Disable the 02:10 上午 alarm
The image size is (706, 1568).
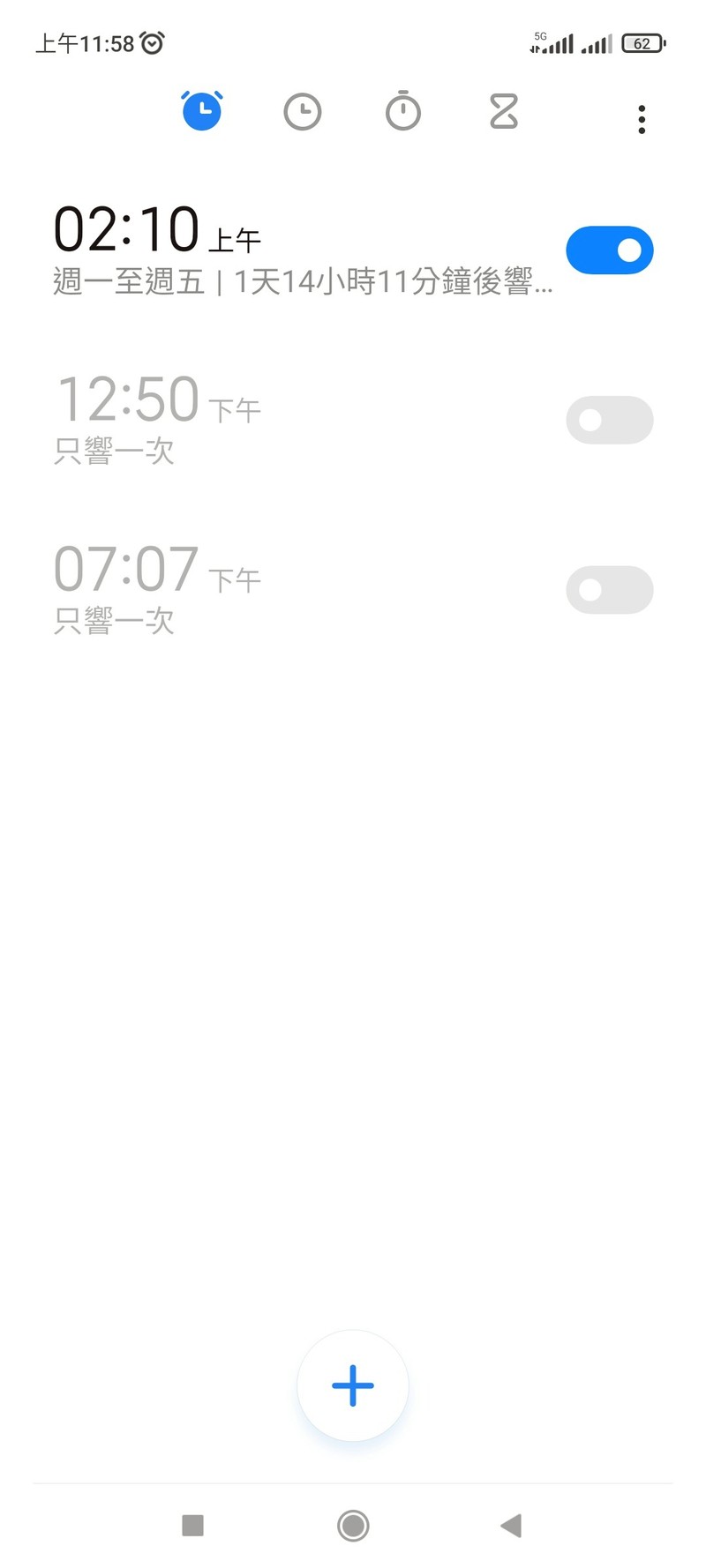(x=609, y=250)
